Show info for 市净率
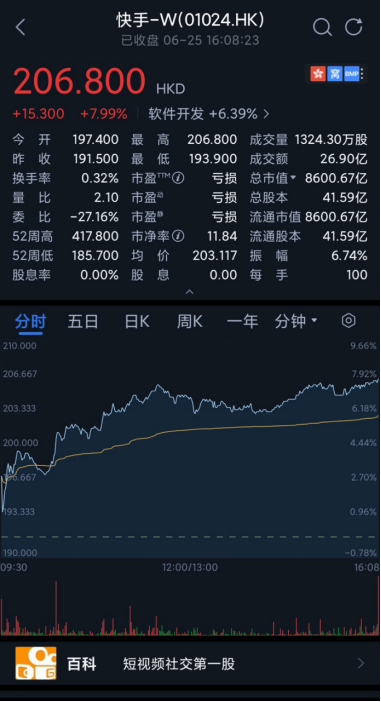 (x=178, y=236)
